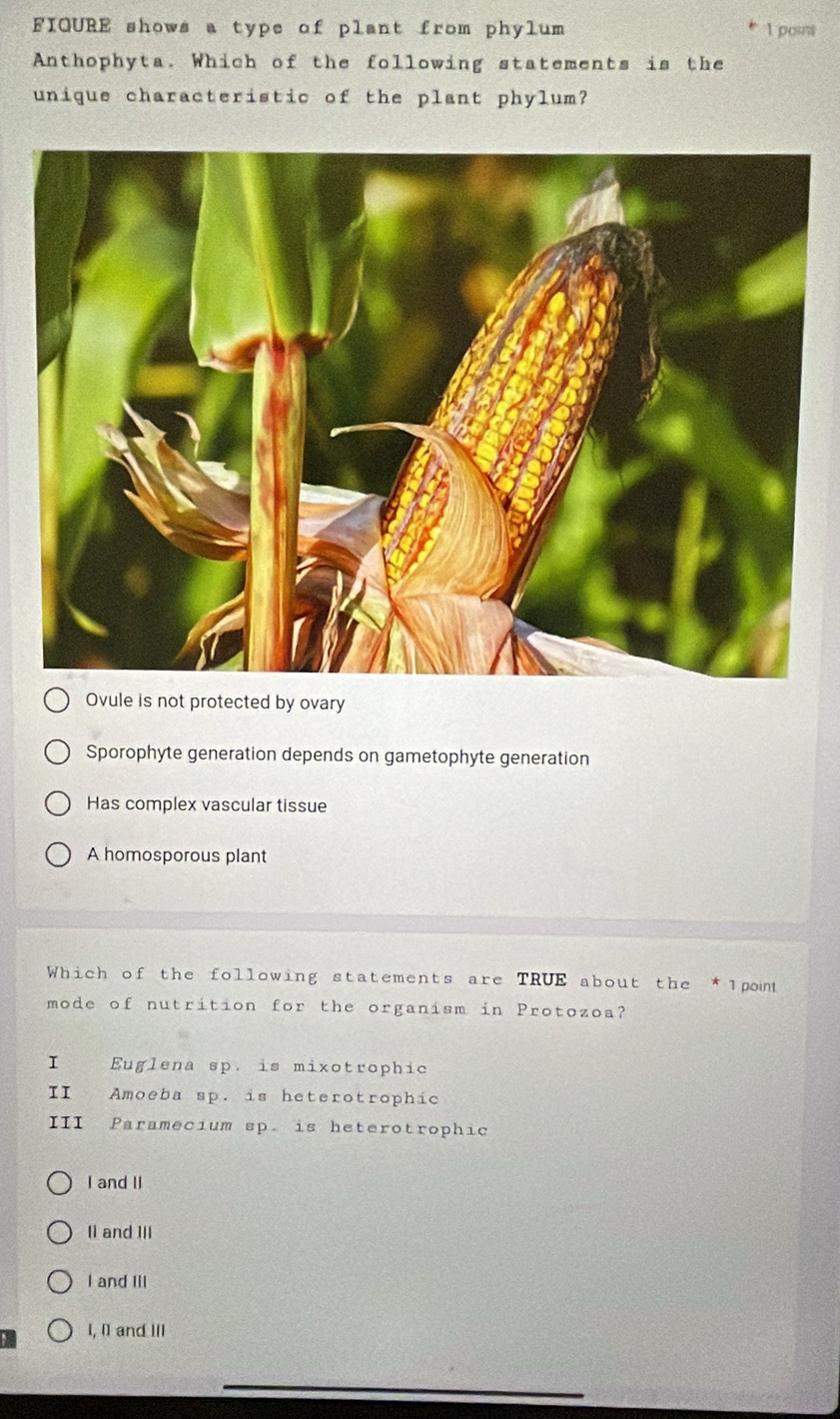
Task: Select 'I, II and III' answer
Action: point(60,1330)
